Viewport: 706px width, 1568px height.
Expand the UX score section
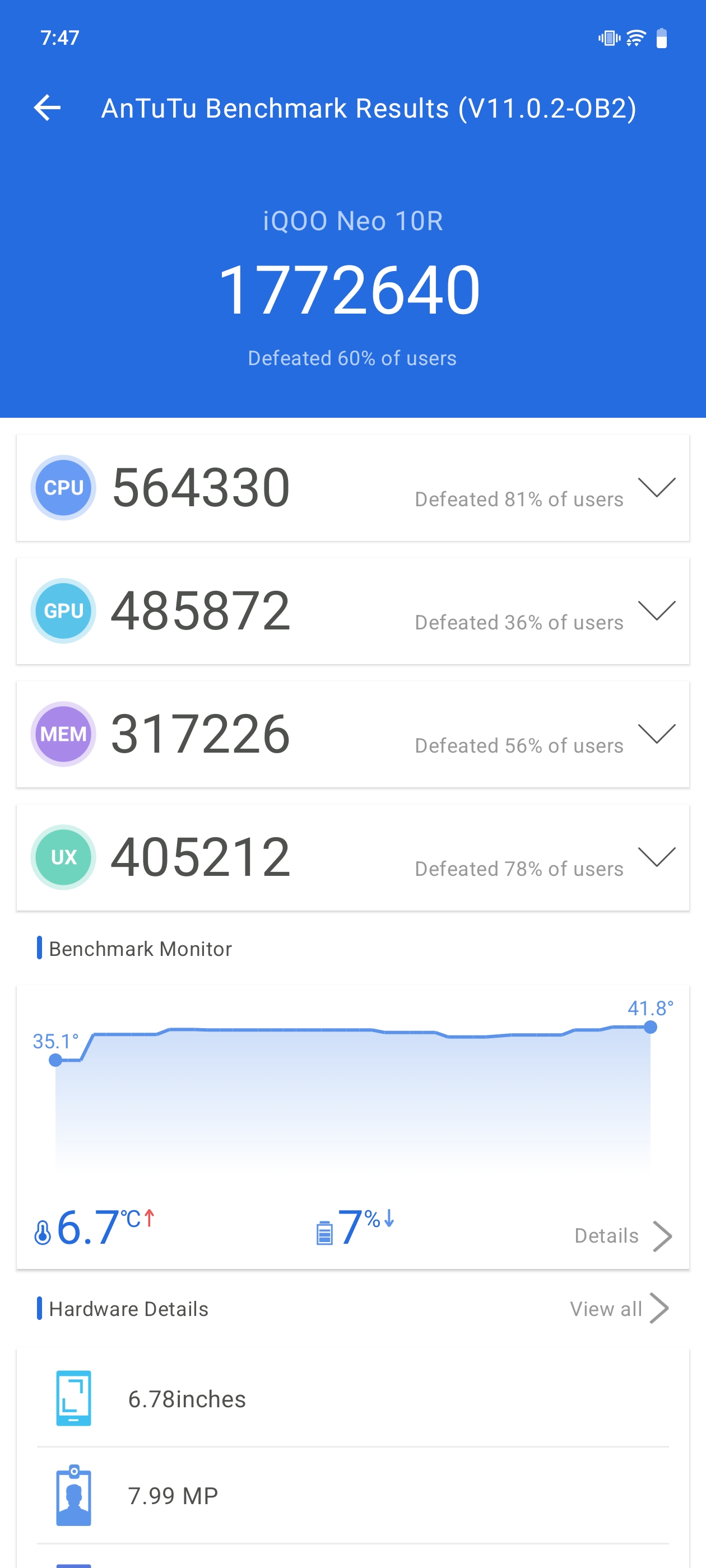pos(656,856)
